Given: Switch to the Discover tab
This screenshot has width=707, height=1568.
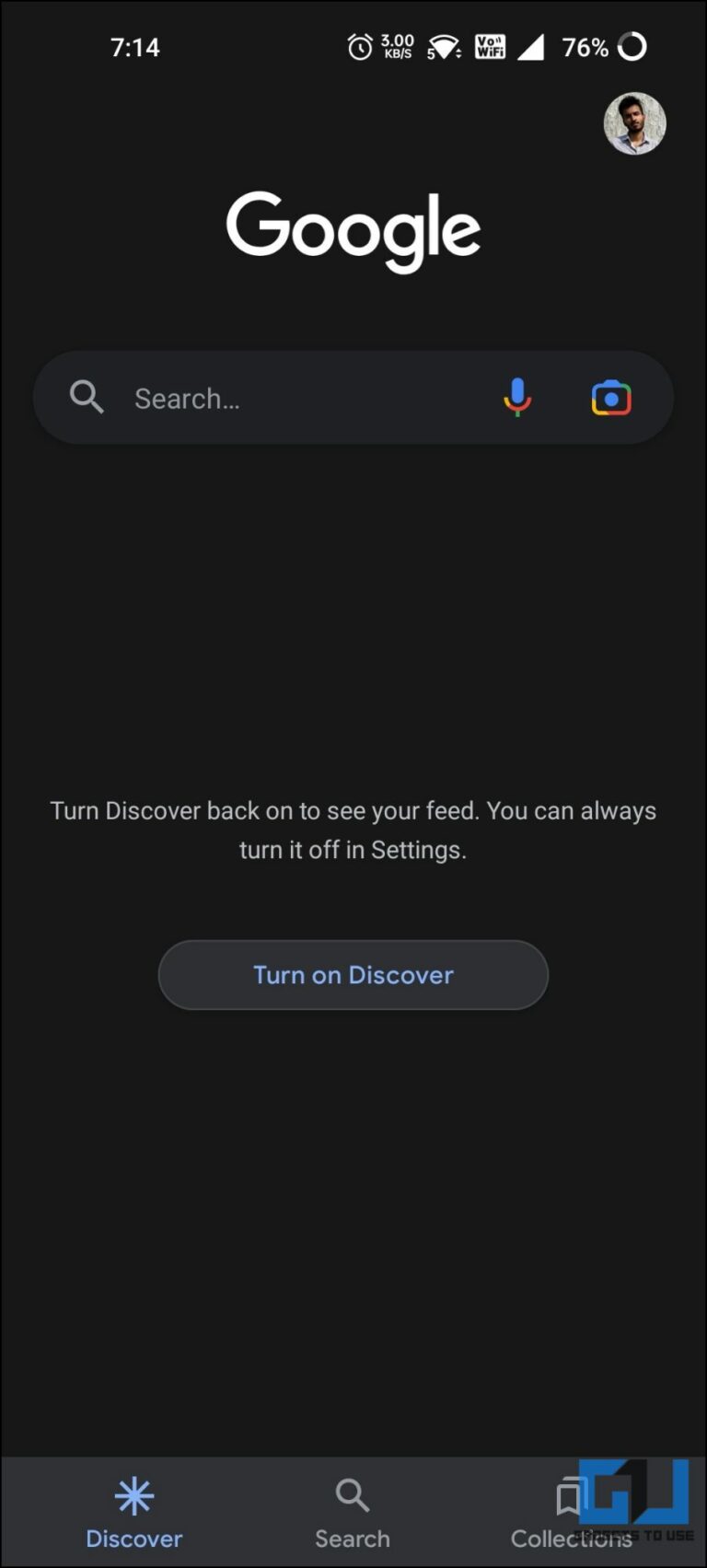Looking at the screenshot, I should click(x=134, y=1514).
